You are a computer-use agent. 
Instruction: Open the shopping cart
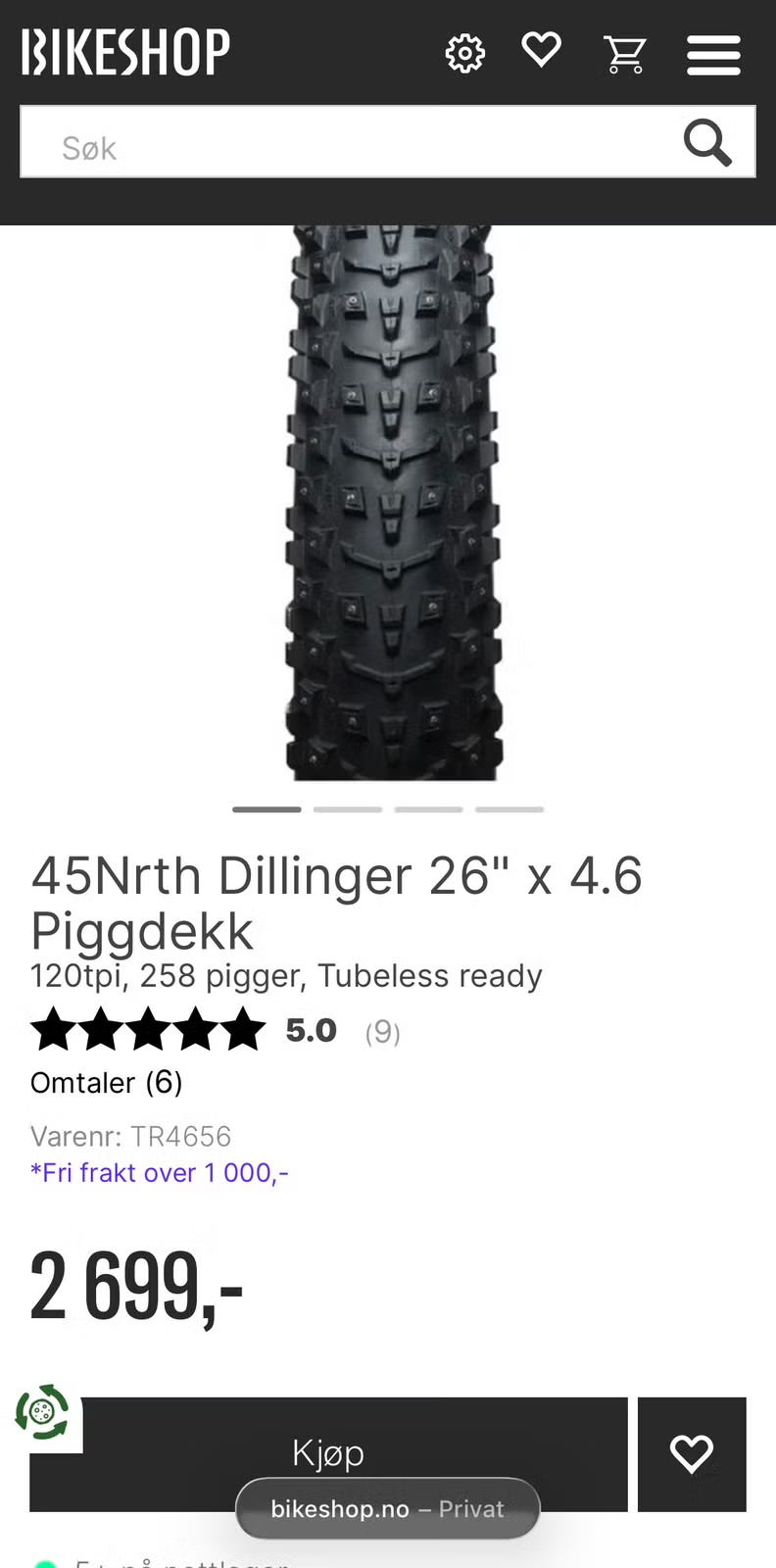(x=624, y=54)
